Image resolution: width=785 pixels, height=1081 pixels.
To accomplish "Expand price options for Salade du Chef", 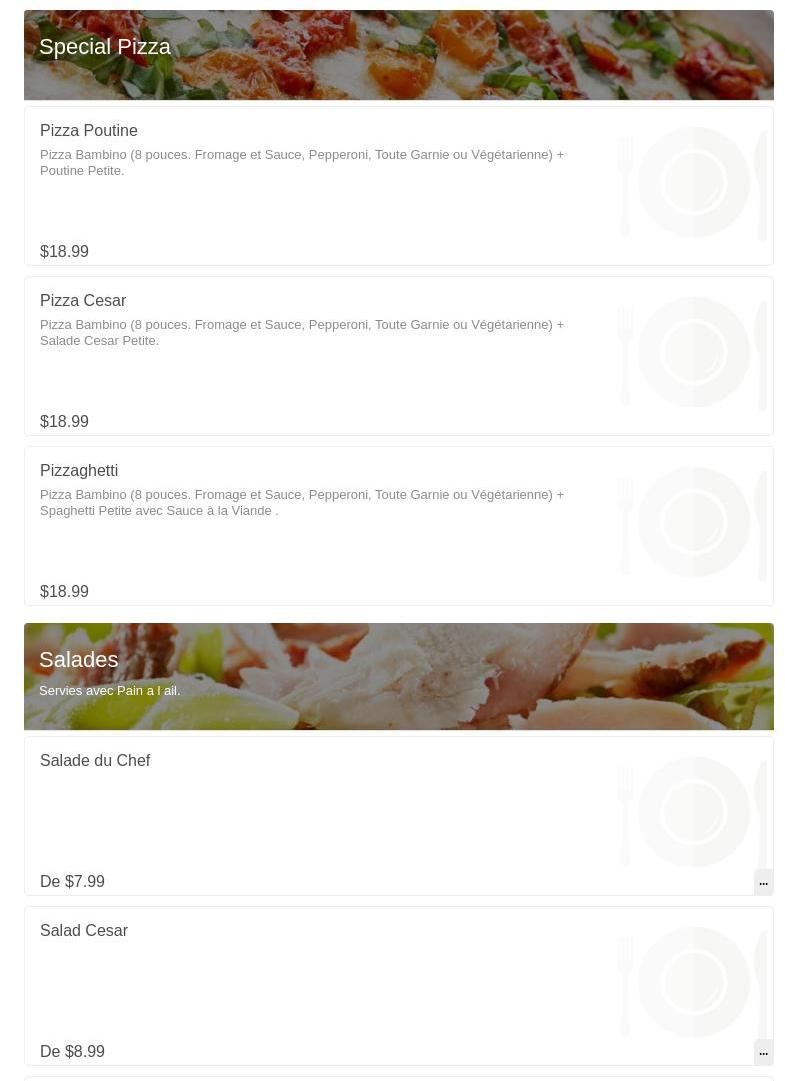I will point(763,882).
